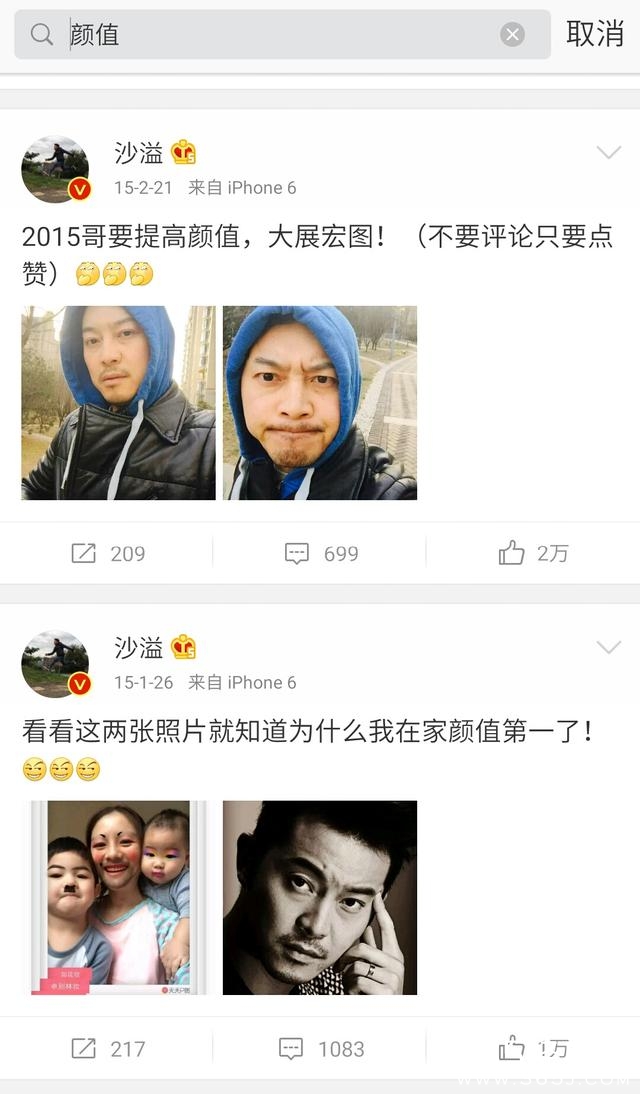Open the black and white portrait photo
Viewport: 640px width, 1094px height.
click(x=320, y=897)
